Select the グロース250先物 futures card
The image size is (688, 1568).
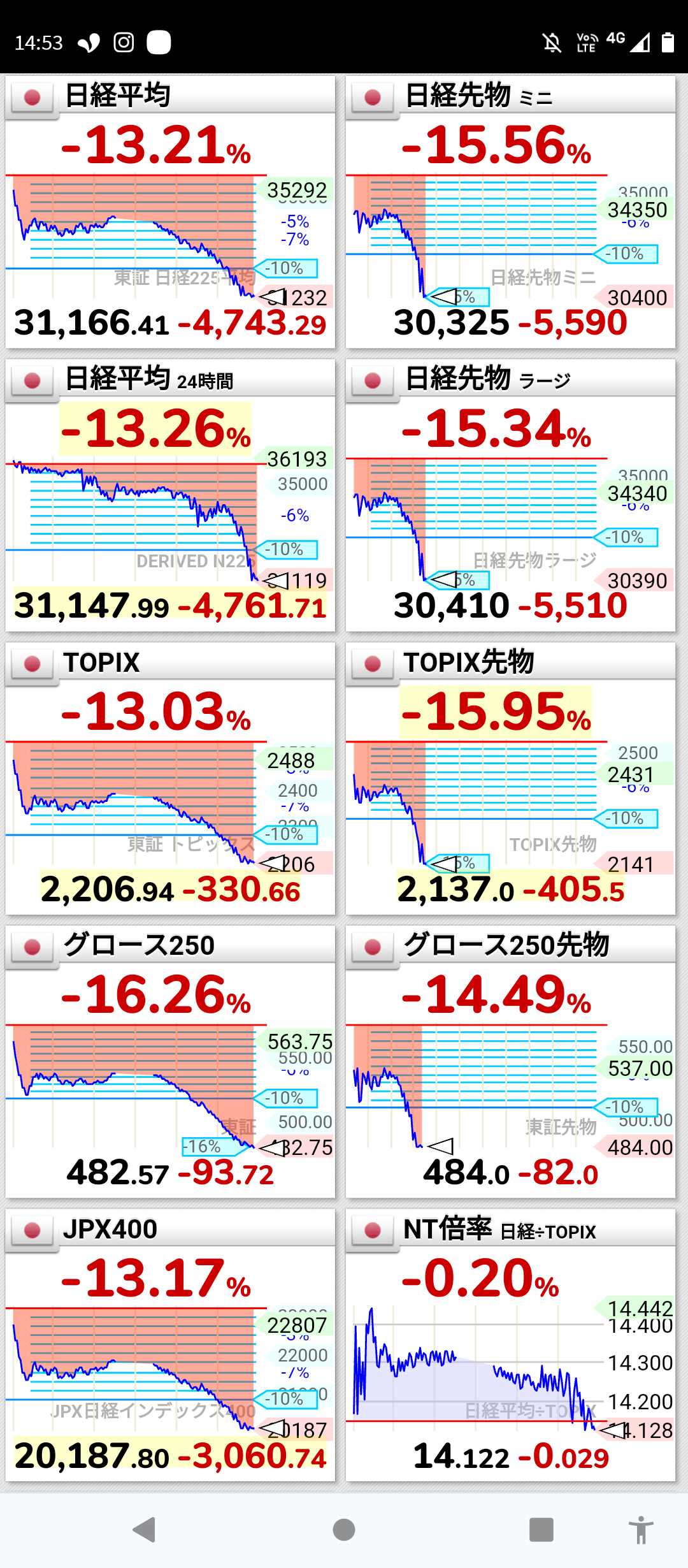510,1061
